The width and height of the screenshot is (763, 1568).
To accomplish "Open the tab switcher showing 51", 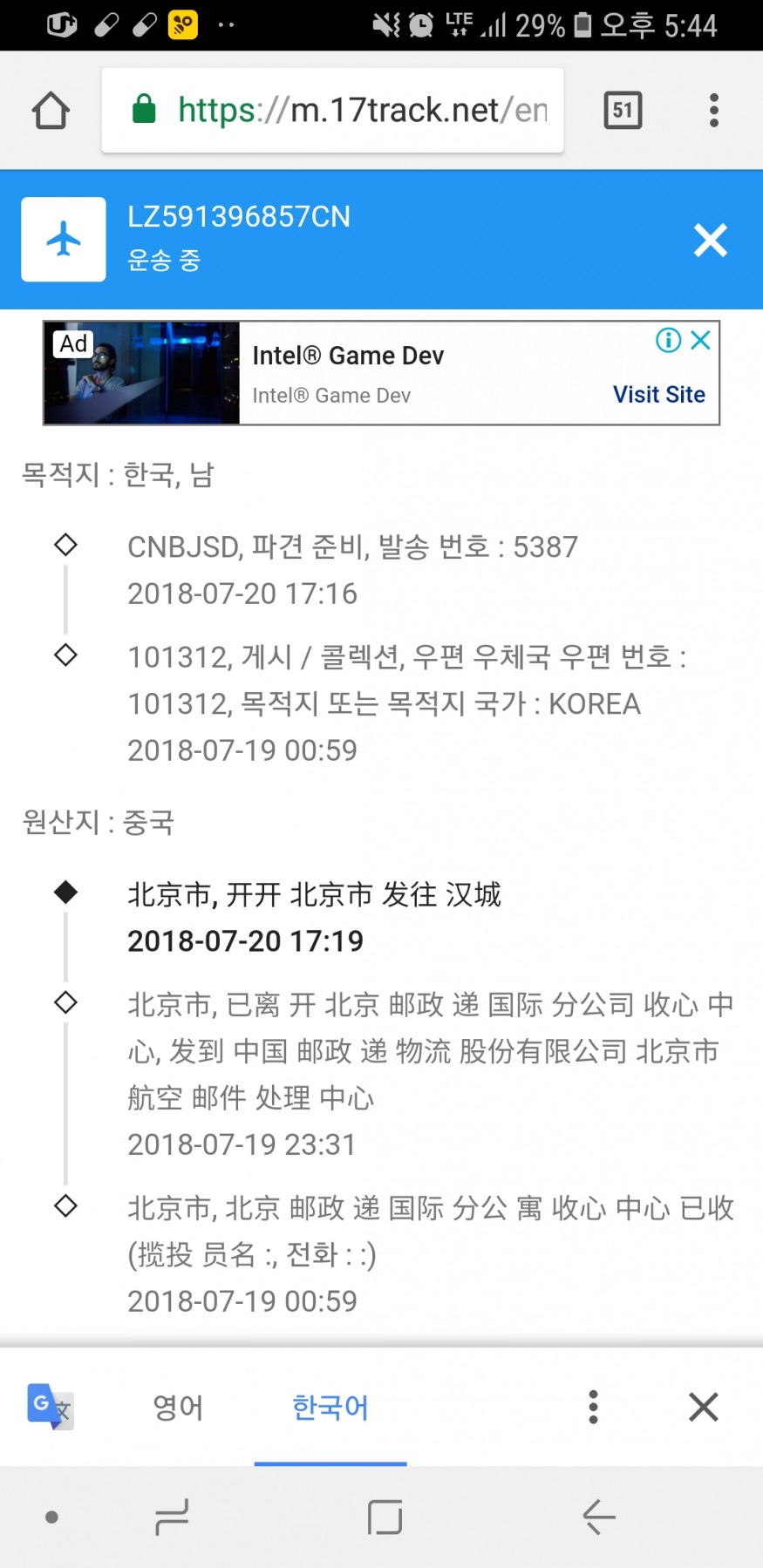I will [x=623, y=111].
